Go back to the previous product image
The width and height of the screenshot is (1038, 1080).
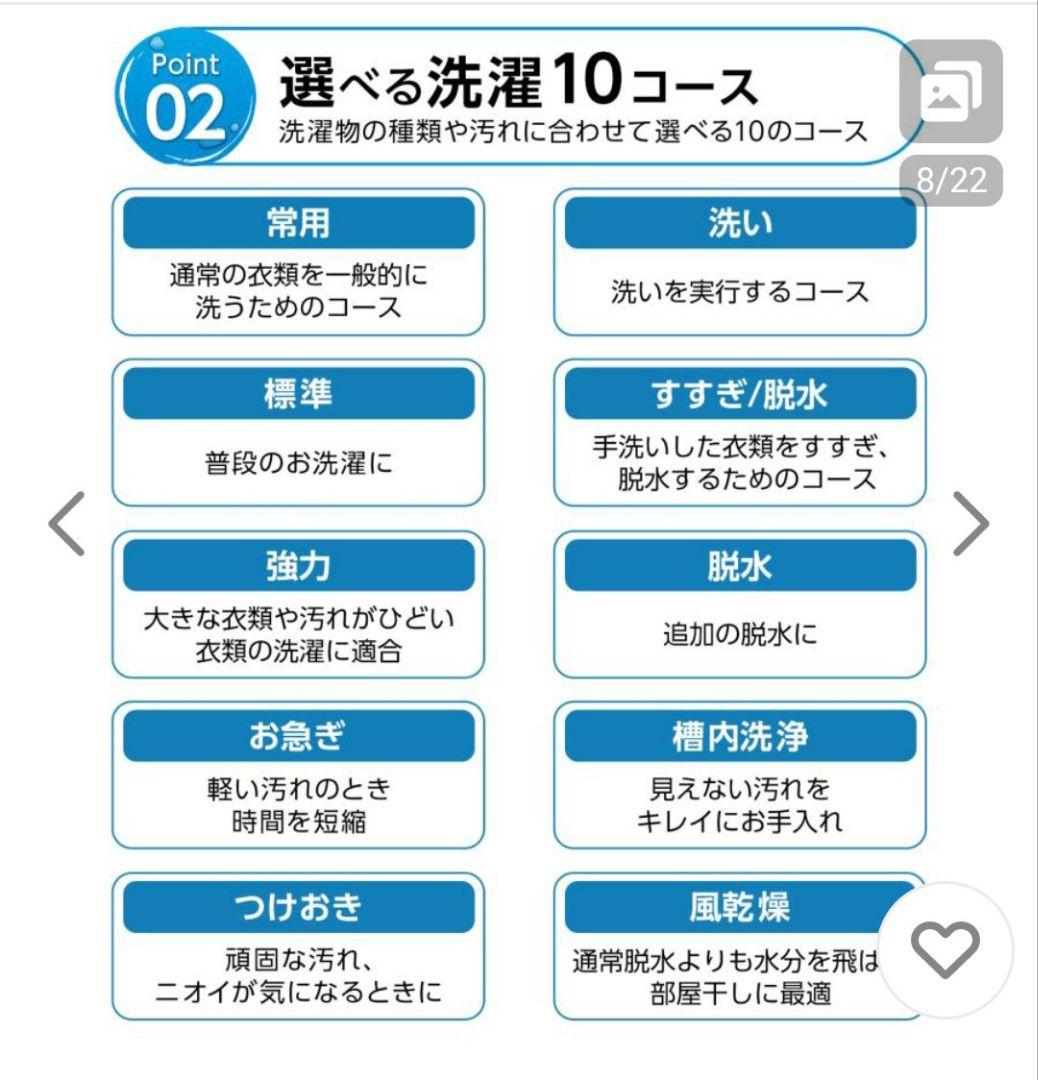pyautogui.click(x=68, y=523)
